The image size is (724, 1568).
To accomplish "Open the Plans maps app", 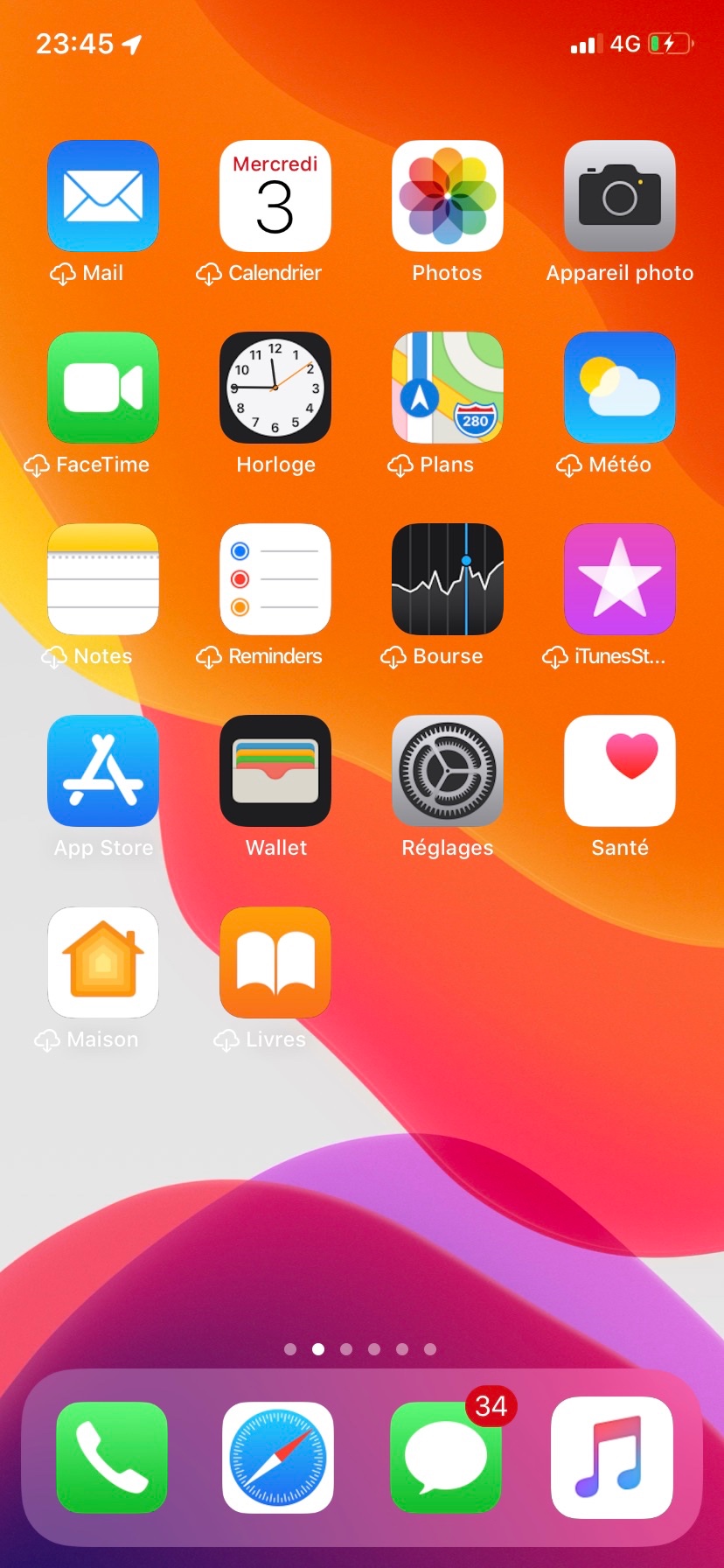I will pos(448,388).
